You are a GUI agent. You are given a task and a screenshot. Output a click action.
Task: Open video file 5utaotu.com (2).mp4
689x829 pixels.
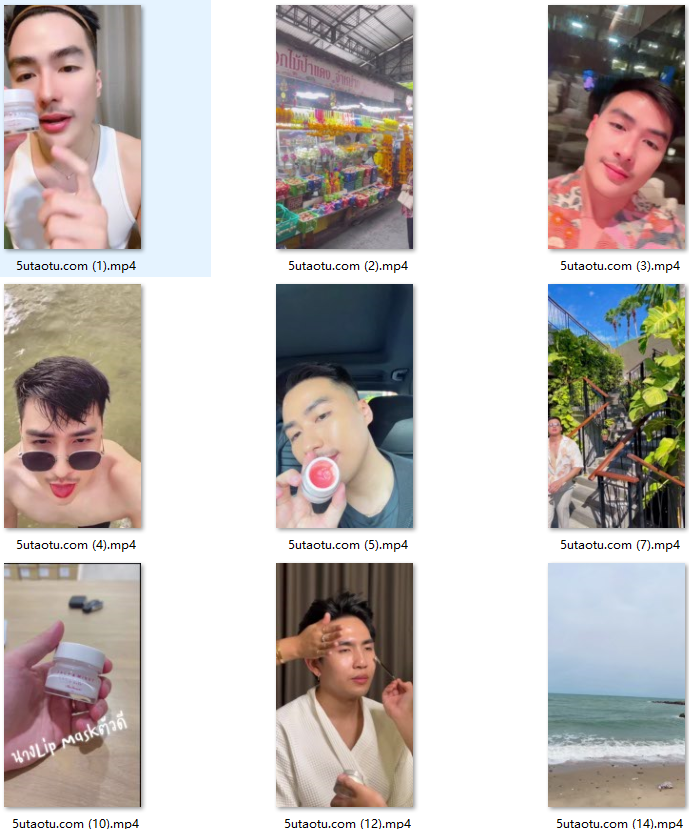coord(345,127)
